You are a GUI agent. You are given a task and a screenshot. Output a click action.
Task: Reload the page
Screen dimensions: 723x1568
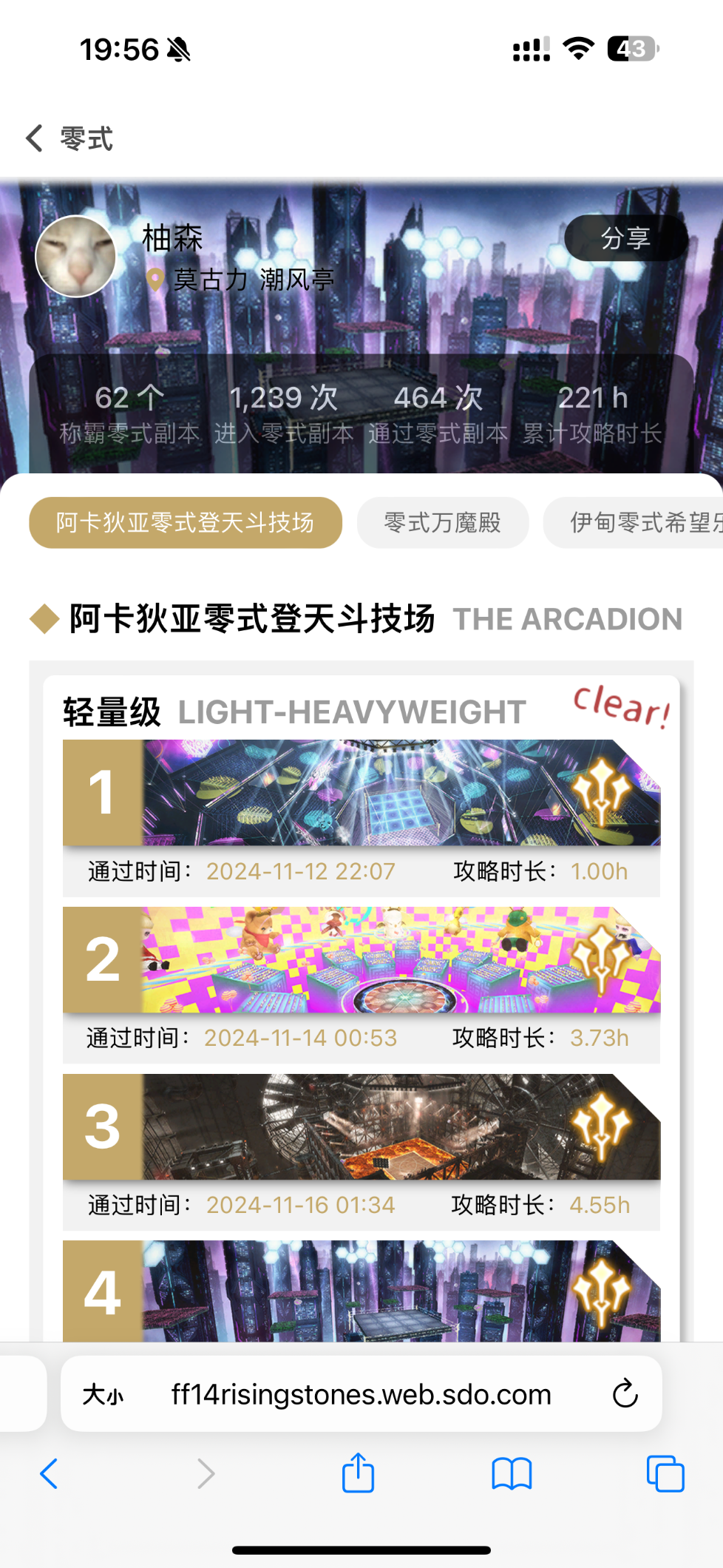click(625, 1394)
